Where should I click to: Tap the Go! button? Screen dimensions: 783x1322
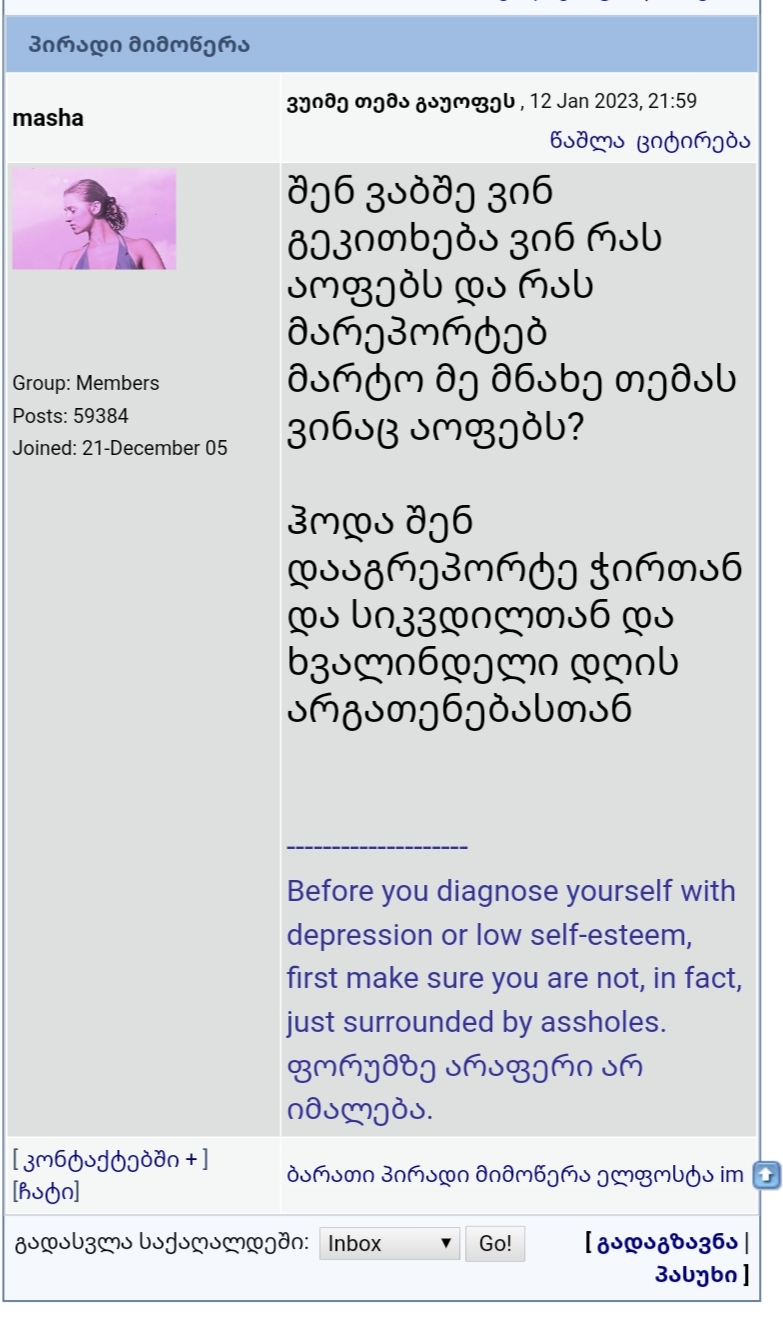495,1244
